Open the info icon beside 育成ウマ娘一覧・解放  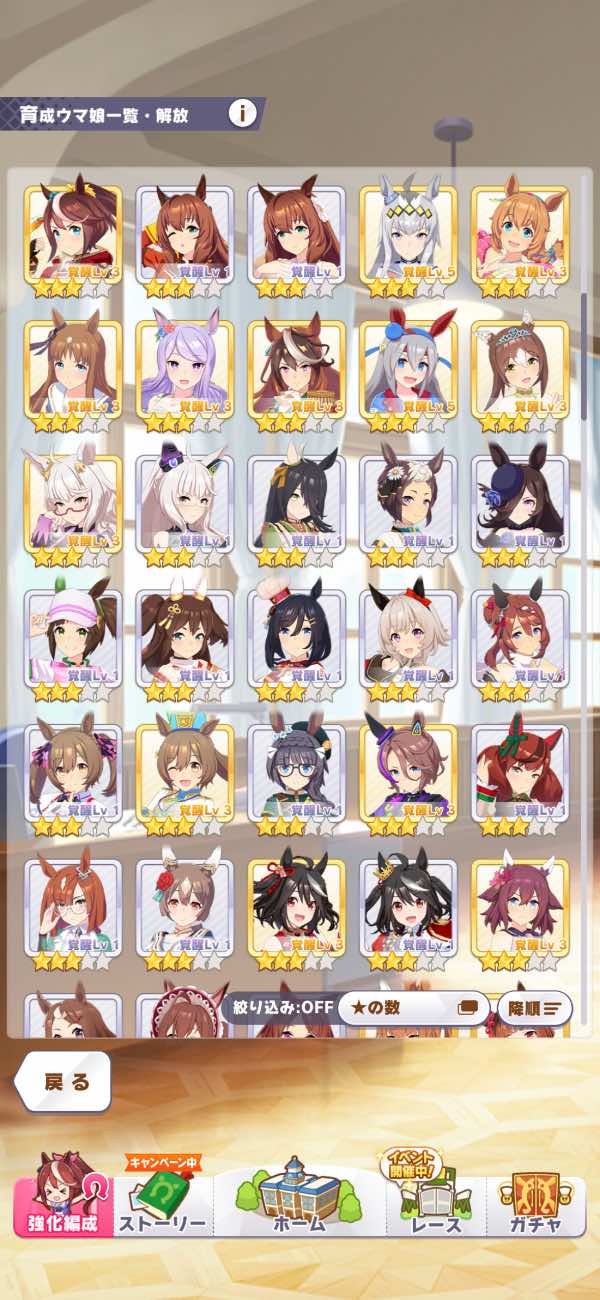pos(241,112)
